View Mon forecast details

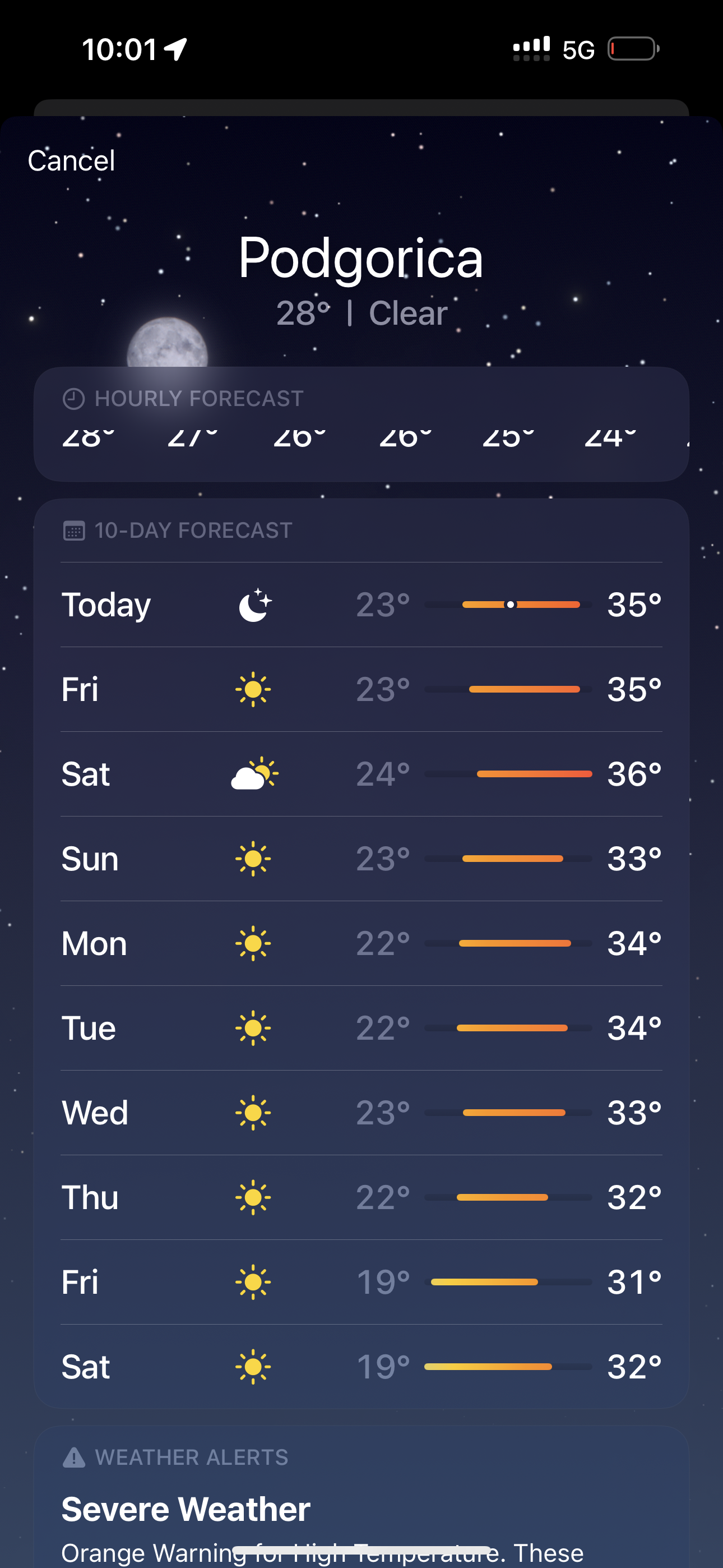click(361, 943)
